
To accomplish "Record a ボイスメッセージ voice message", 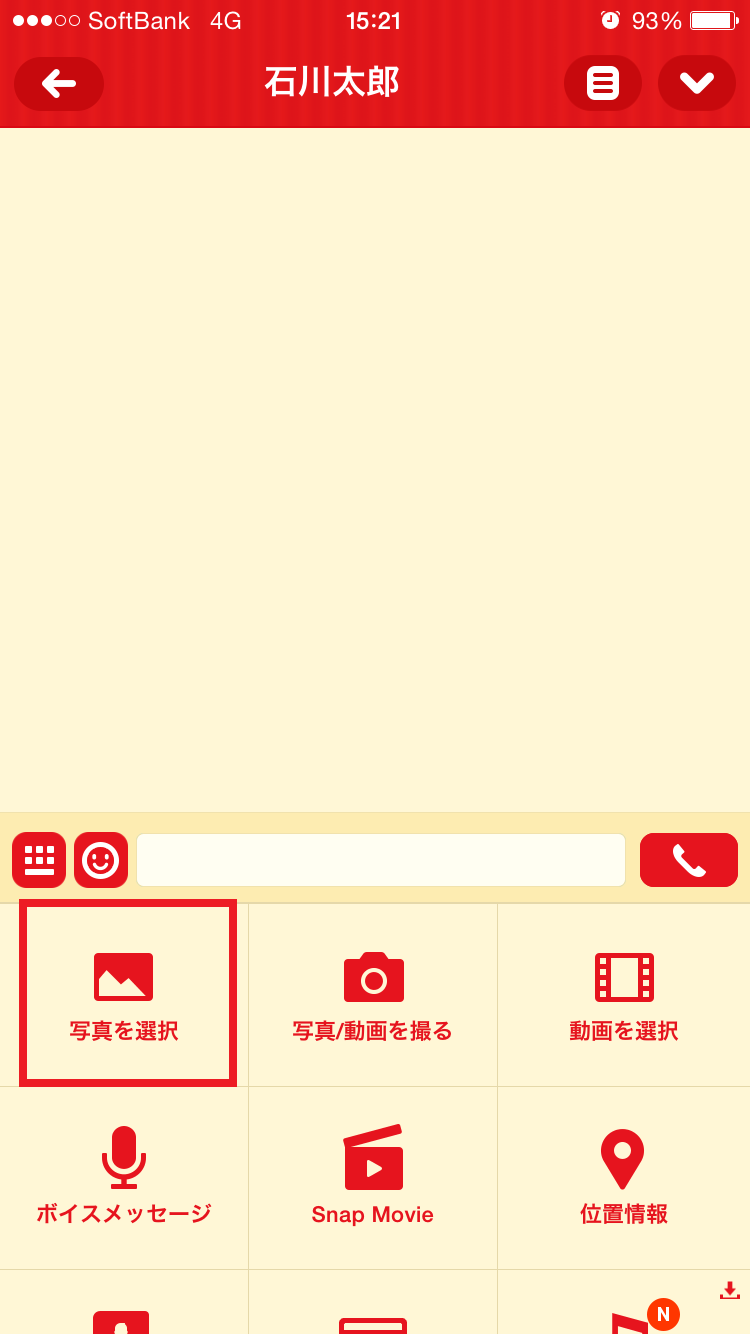I will pos(124,1177).
